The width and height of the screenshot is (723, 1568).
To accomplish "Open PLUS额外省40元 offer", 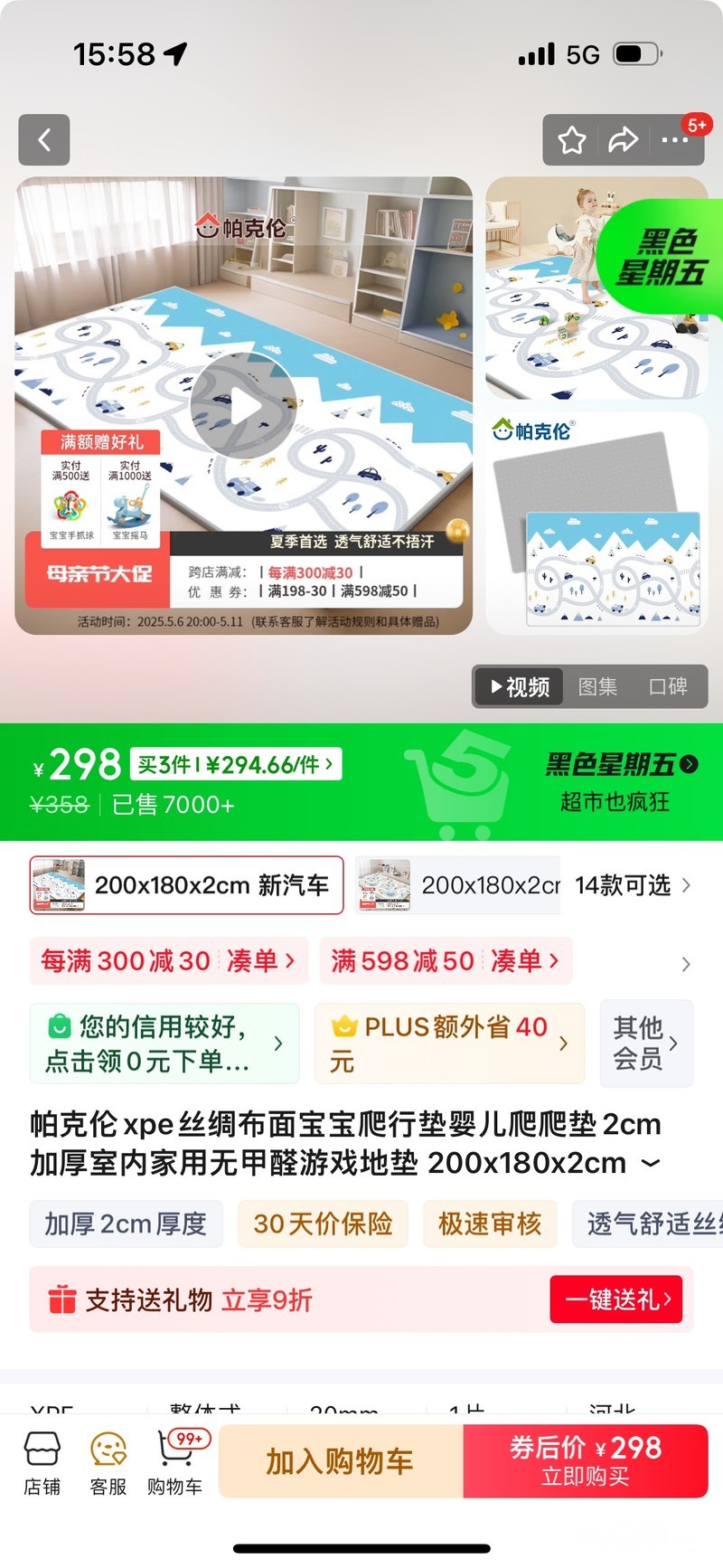I will point(449,1043).
